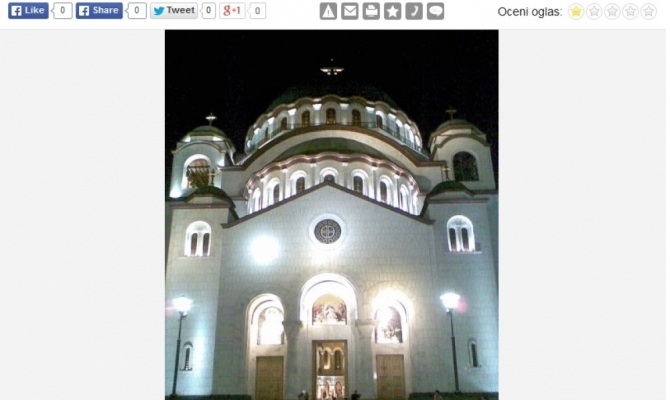Rate the ad five stars
The image size is (670, 400).
(648, 11)
